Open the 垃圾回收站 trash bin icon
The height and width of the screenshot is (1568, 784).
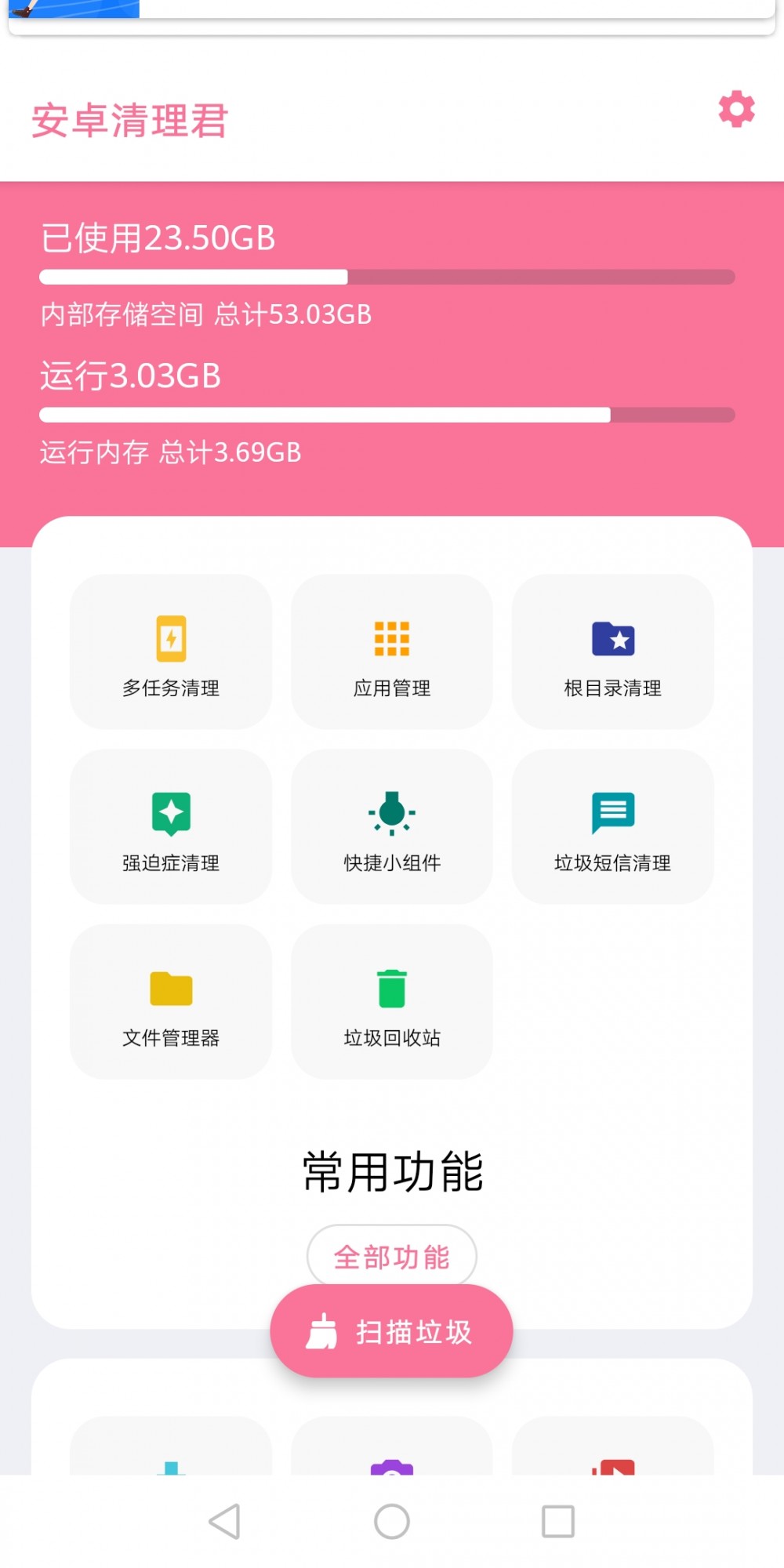391,1001
